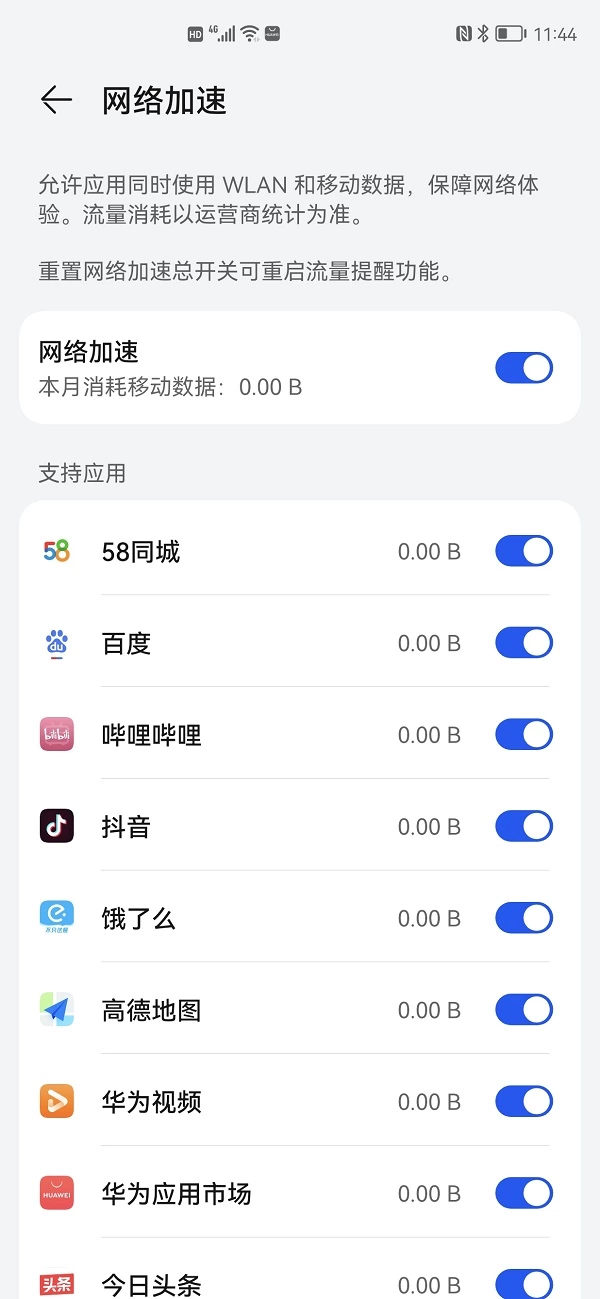
Task: Toggle 高德地图 acceleration off
Action: [524, 1010]
